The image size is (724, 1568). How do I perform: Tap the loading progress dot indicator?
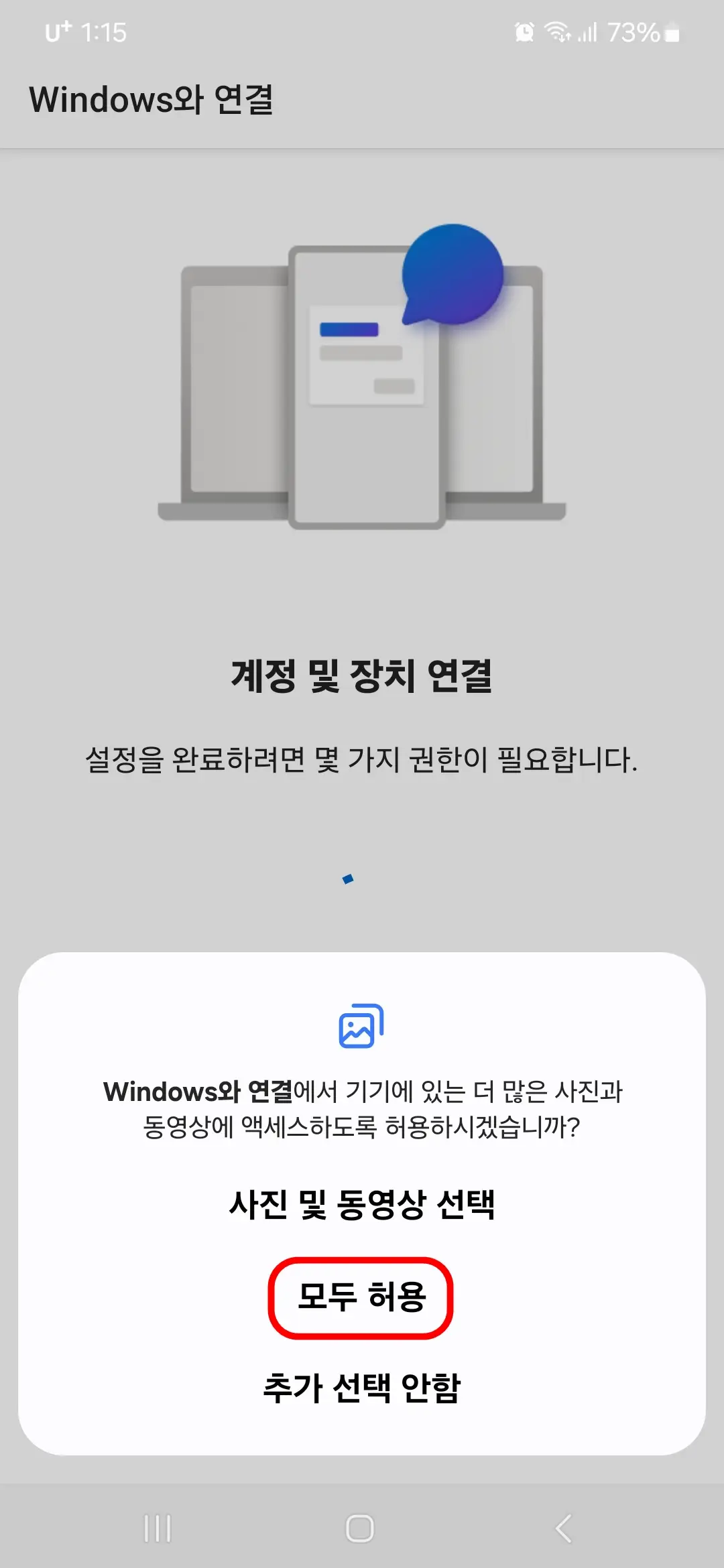pos(347,879)
